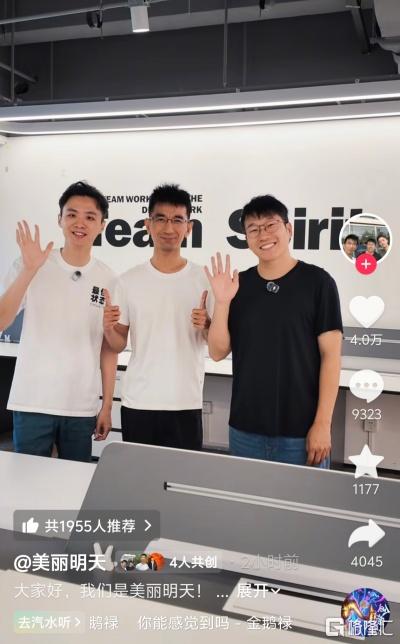
Task: Open the 你能感觉到吗 - 金鹅禄 song title
Action: coord(215,623)
